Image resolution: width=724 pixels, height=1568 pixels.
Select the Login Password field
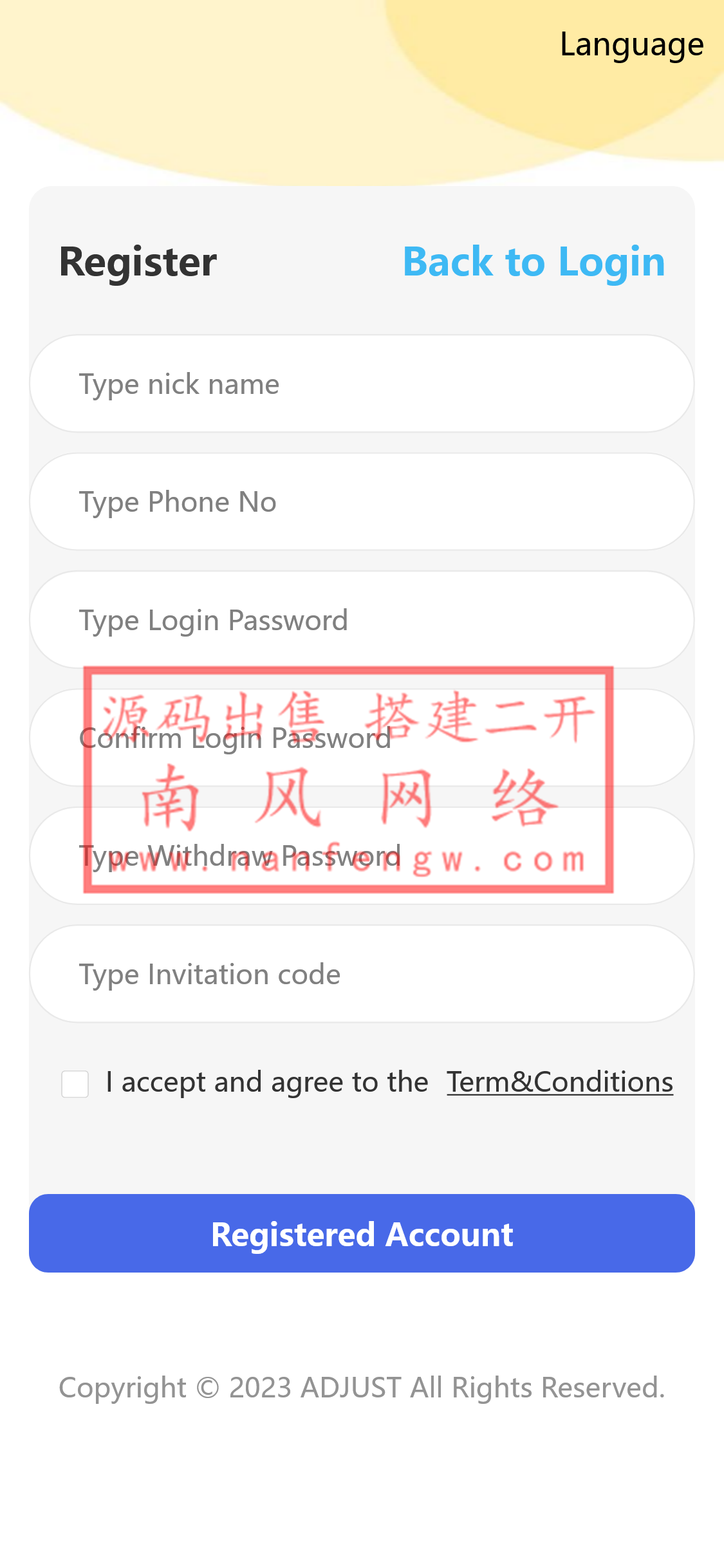(x=362, y=620)
